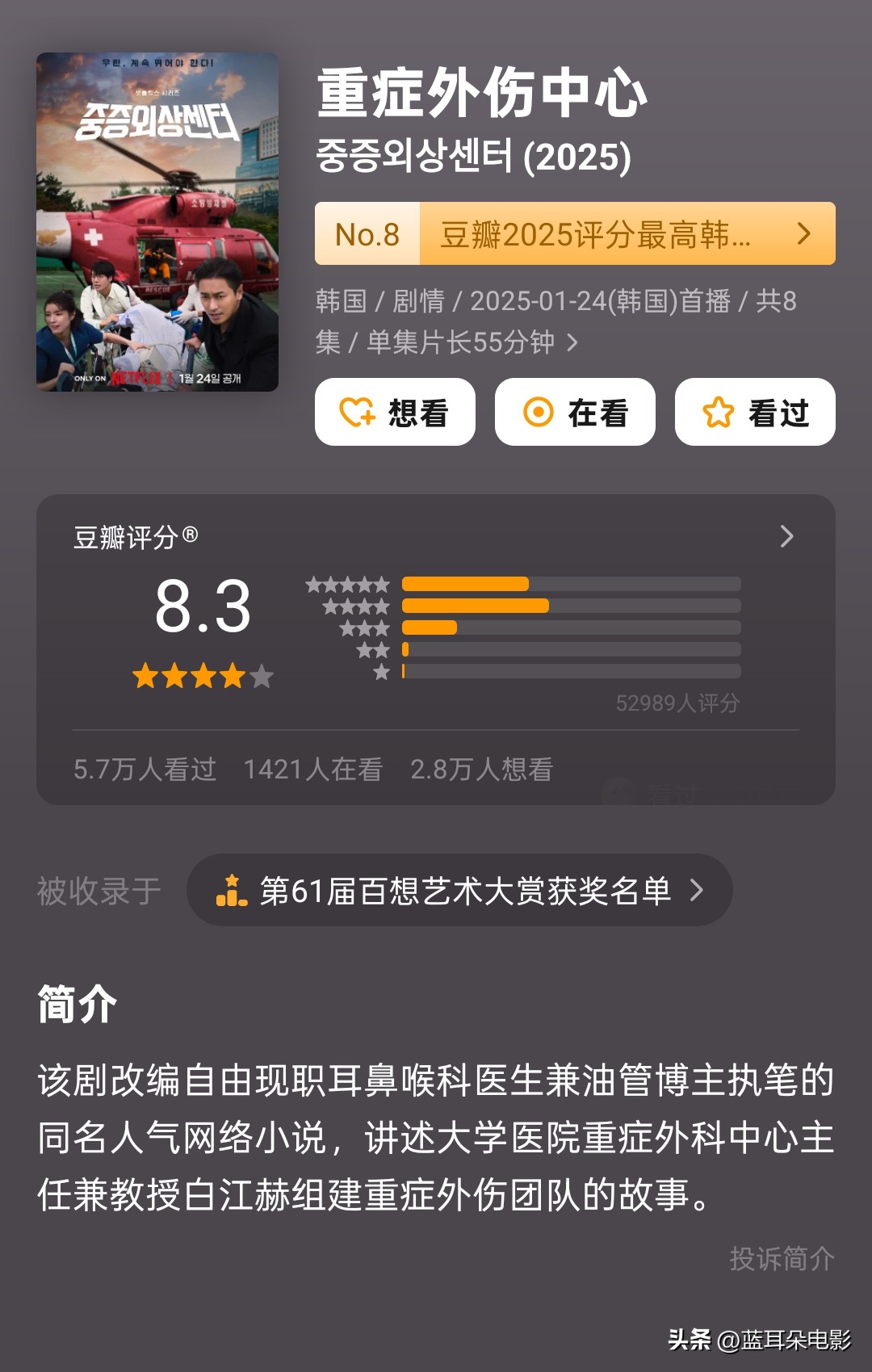Expand full broadcast details via the chevron after 单集片长55分钟
Image resolution: width=872 pixels, height=1372 pixels.
click(x=573, y=343)
